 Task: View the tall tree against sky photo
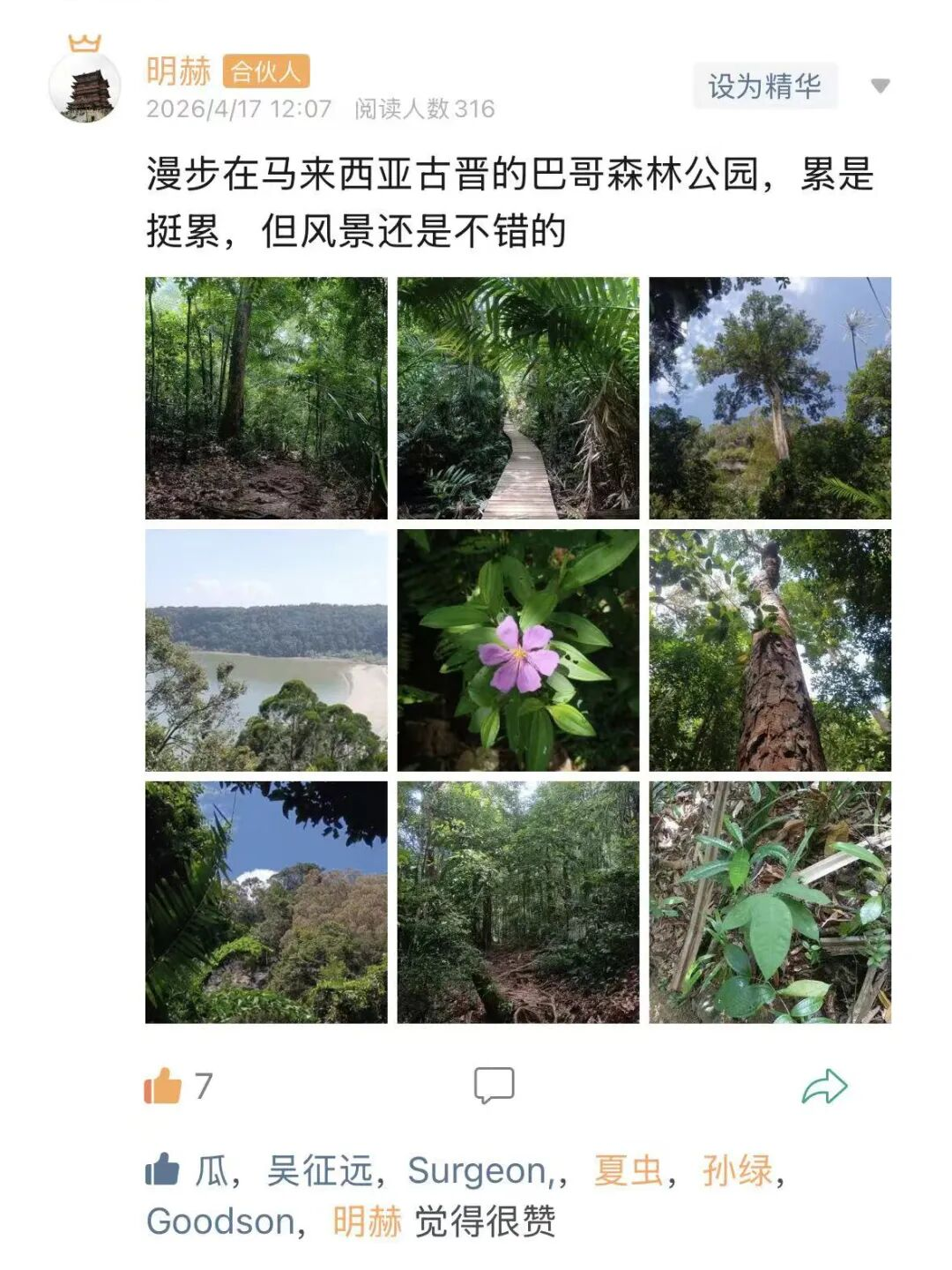tap(770, 398)
